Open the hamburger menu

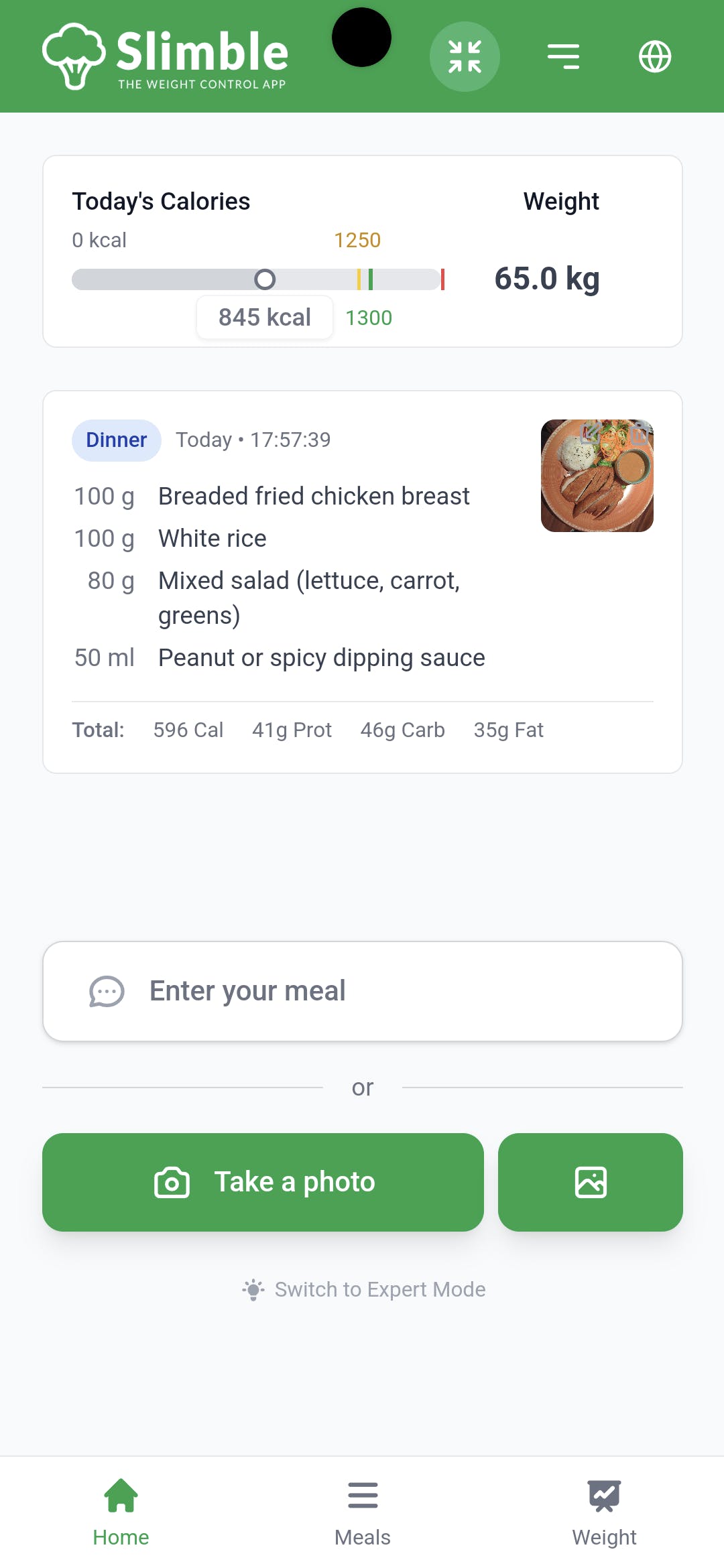point(563,56)
